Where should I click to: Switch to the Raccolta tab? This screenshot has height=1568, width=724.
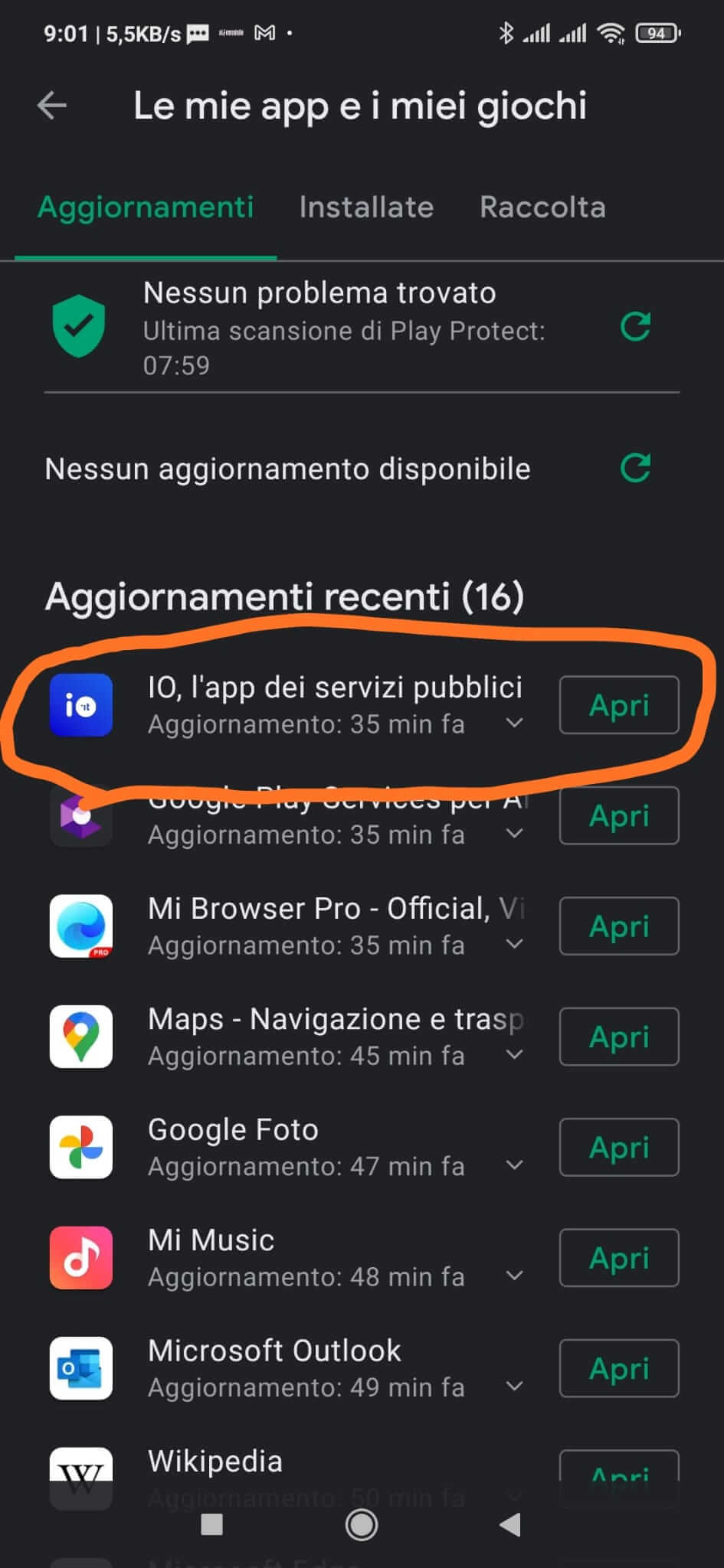coord(542,207)
